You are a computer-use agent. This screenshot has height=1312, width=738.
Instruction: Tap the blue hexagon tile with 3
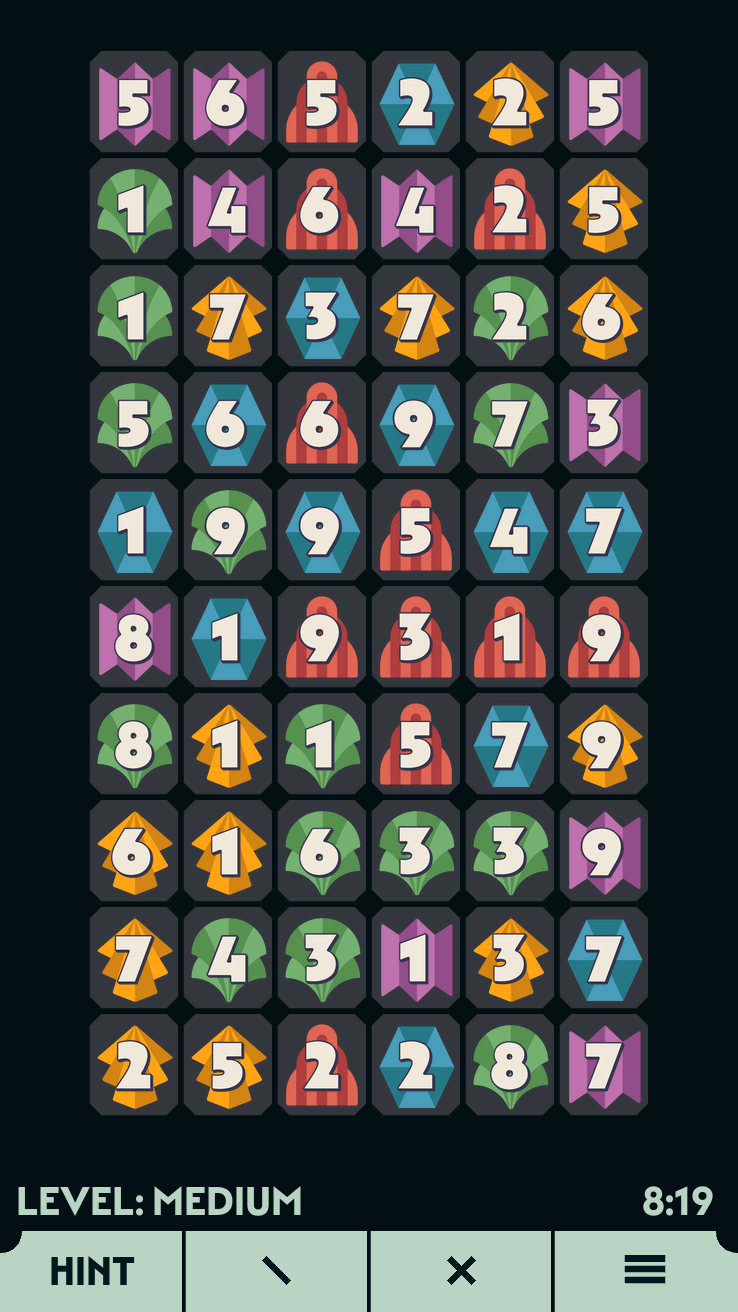coord(321,316)
